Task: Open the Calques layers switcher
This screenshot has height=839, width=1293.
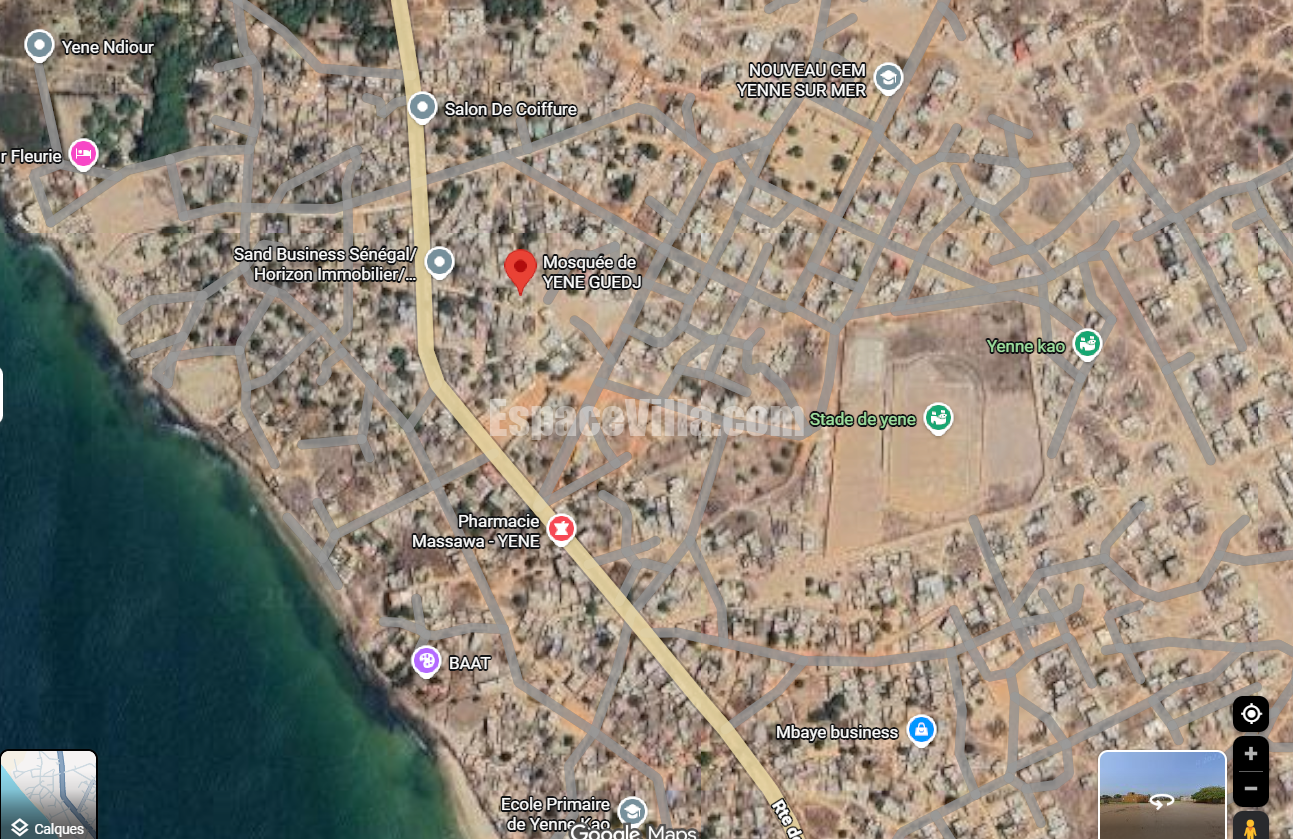Action: coord(48,795)
